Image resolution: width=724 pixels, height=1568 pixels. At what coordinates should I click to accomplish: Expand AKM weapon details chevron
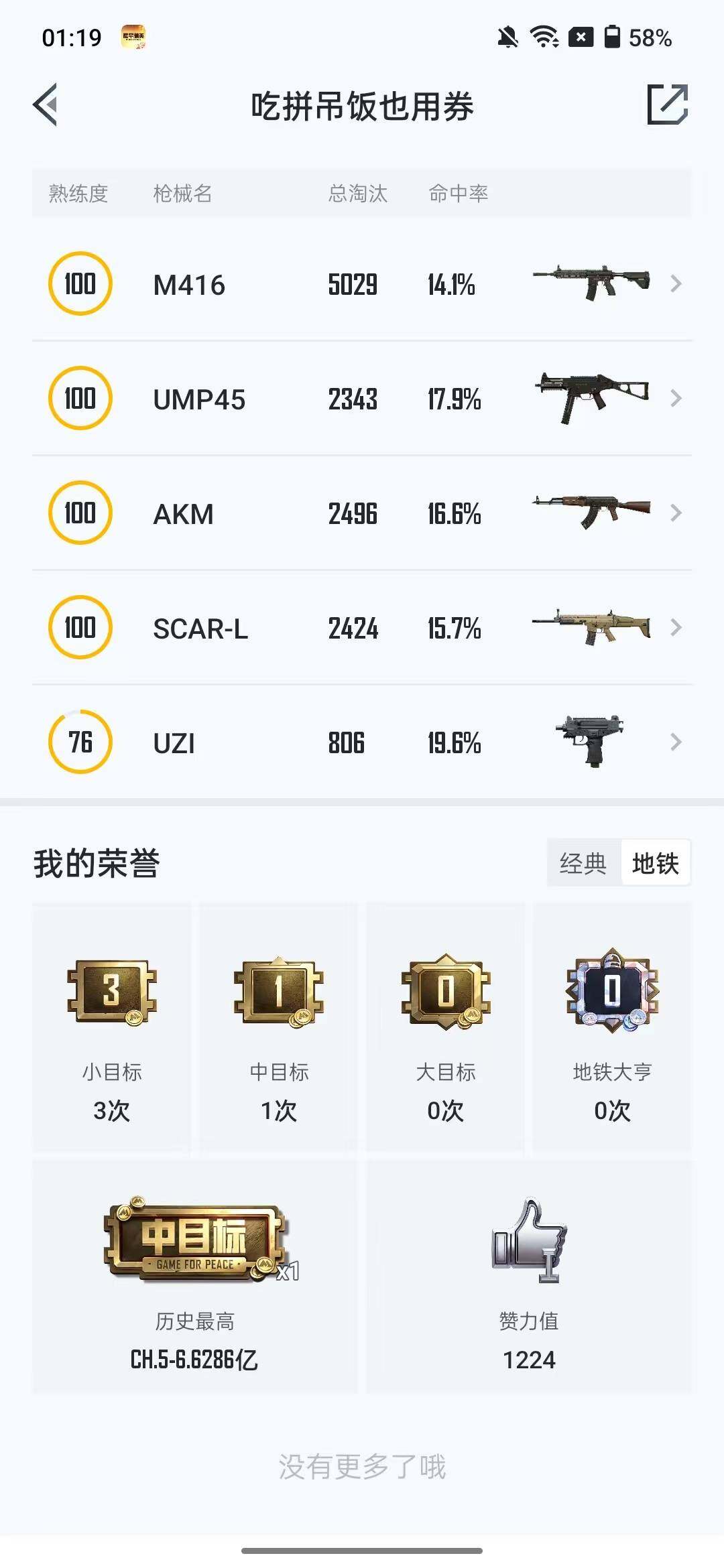coord(677,513)
